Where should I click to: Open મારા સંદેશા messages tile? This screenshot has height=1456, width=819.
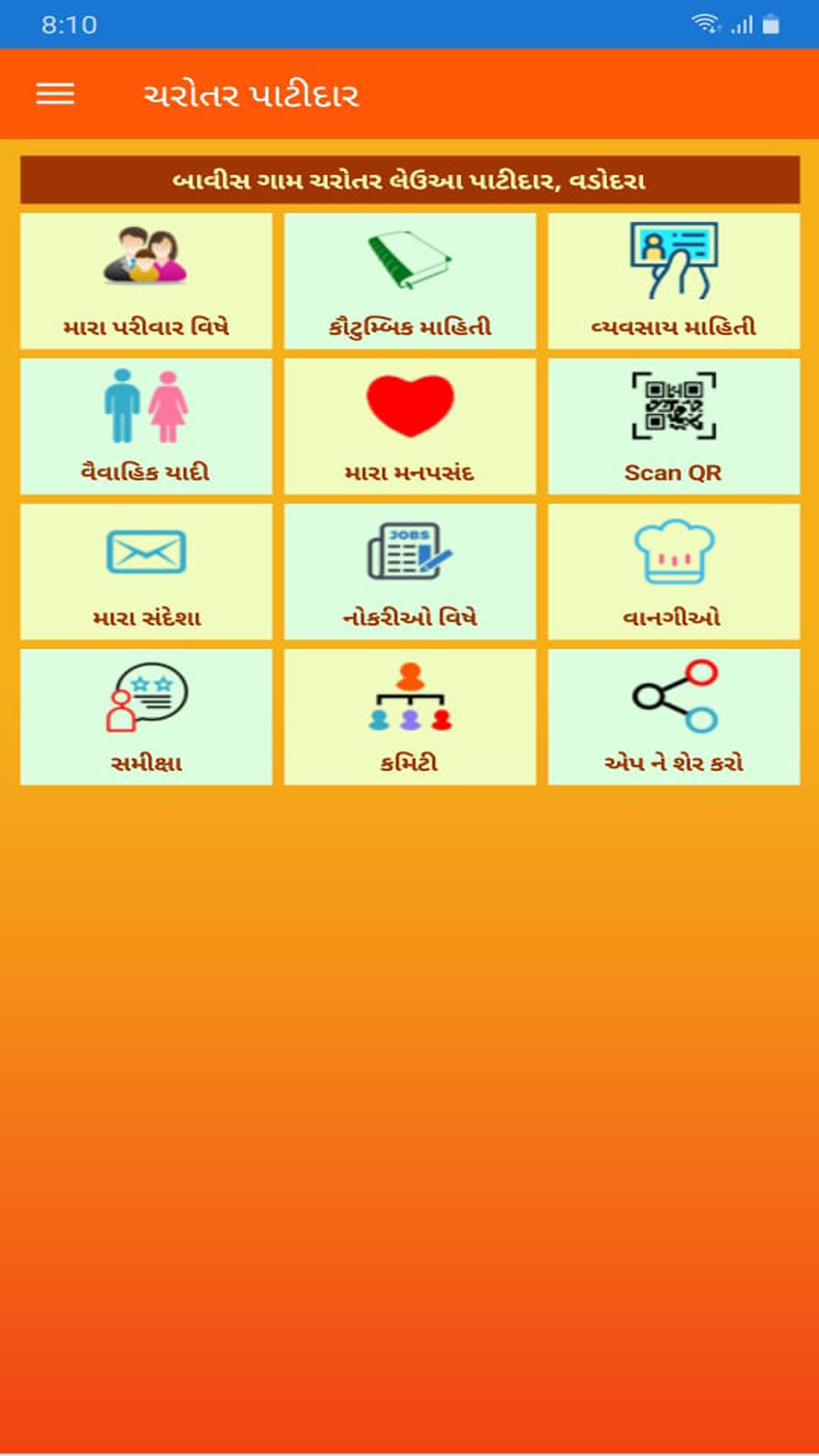146,571
